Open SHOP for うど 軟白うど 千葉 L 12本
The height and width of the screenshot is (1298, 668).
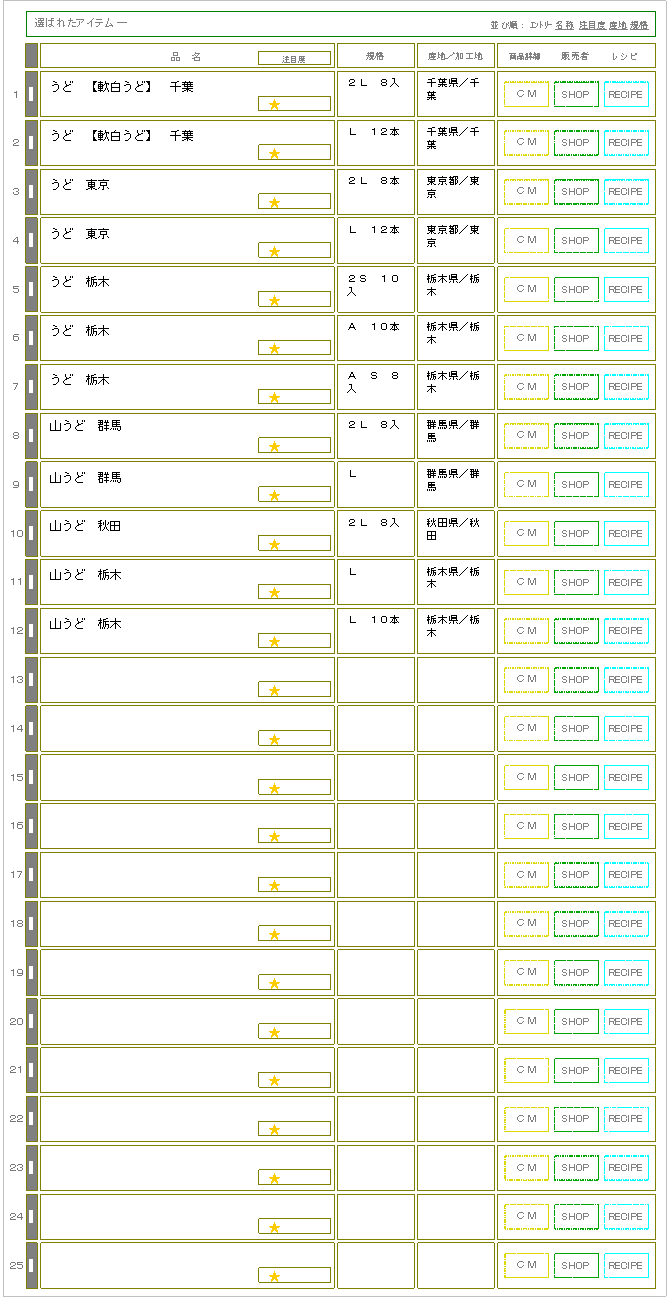576,142
